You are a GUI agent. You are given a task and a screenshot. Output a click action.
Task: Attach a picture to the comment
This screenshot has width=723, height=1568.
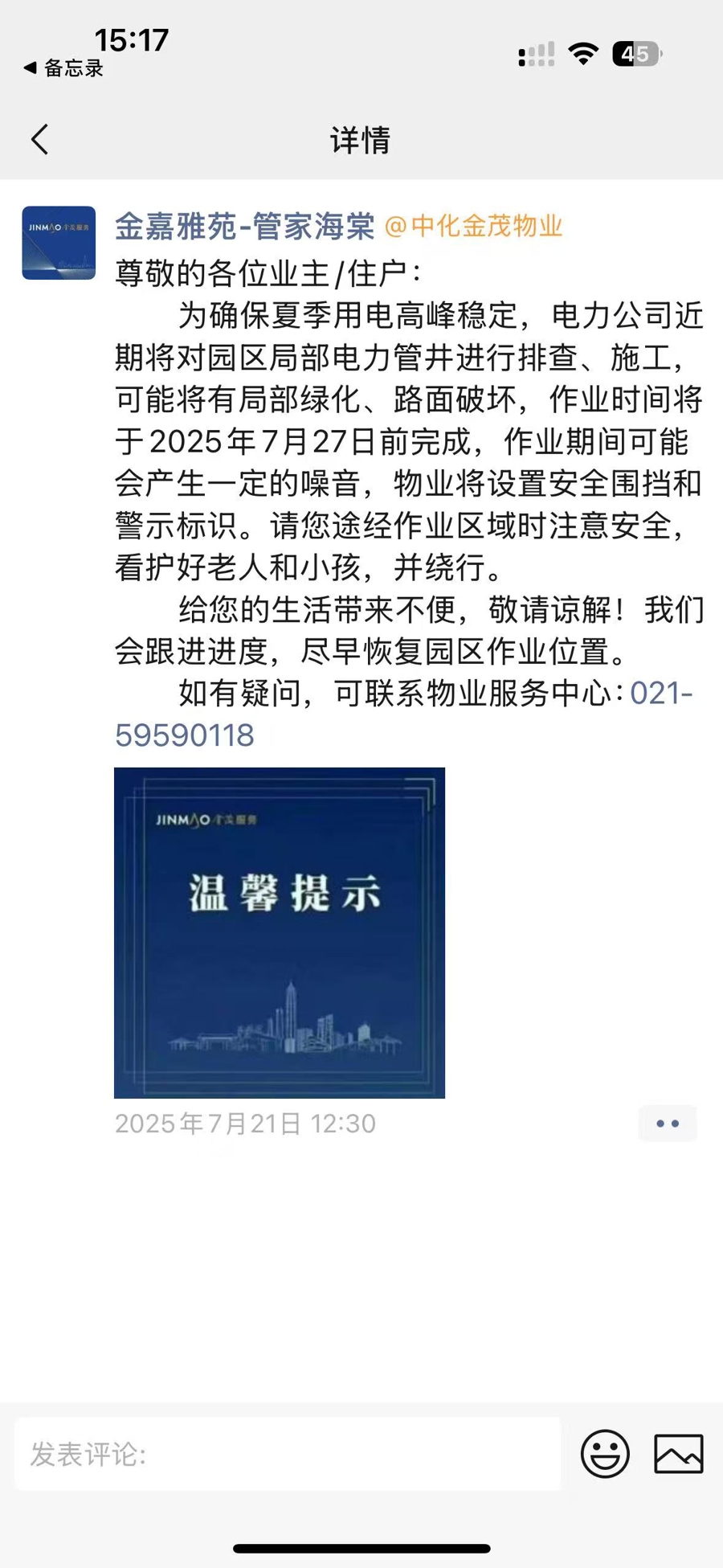tap(679, 1453)
